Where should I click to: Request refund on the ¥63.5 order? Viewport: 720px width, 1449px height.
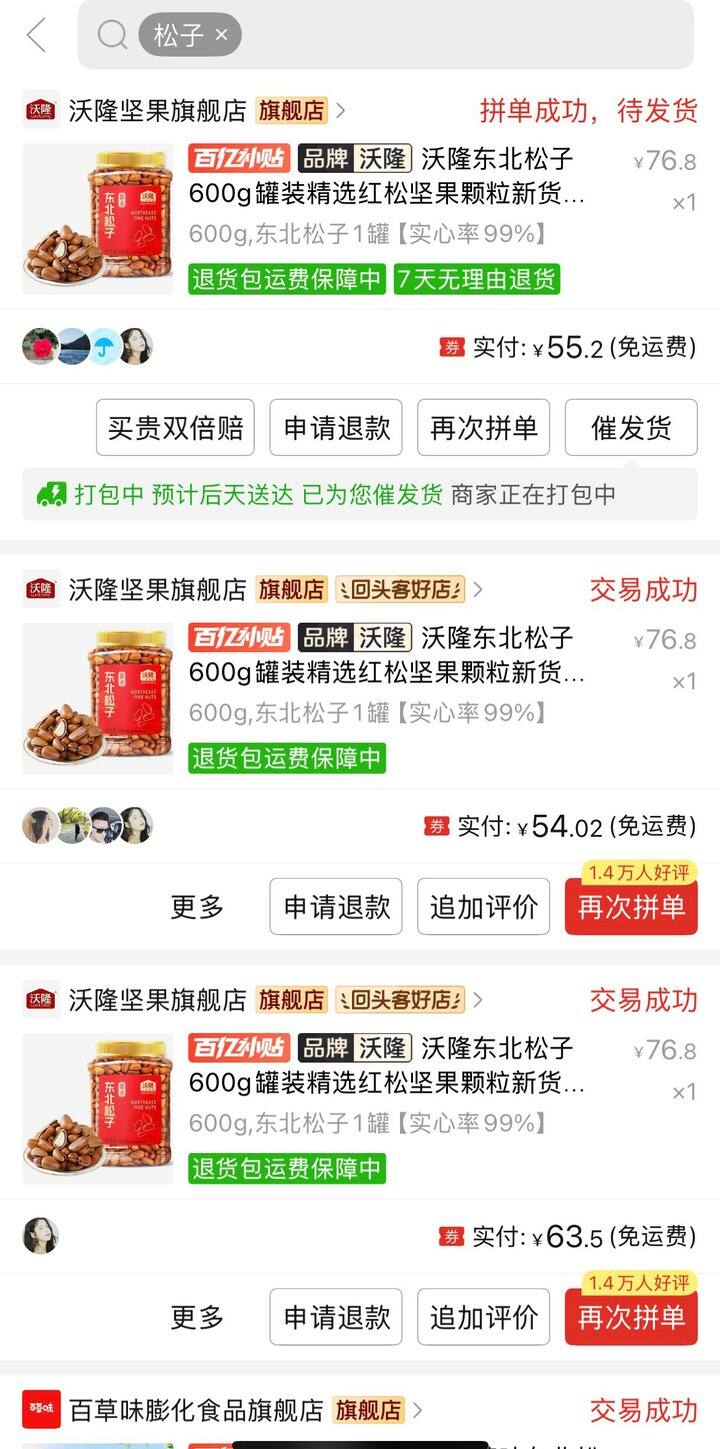click(x=336, y=1317)
